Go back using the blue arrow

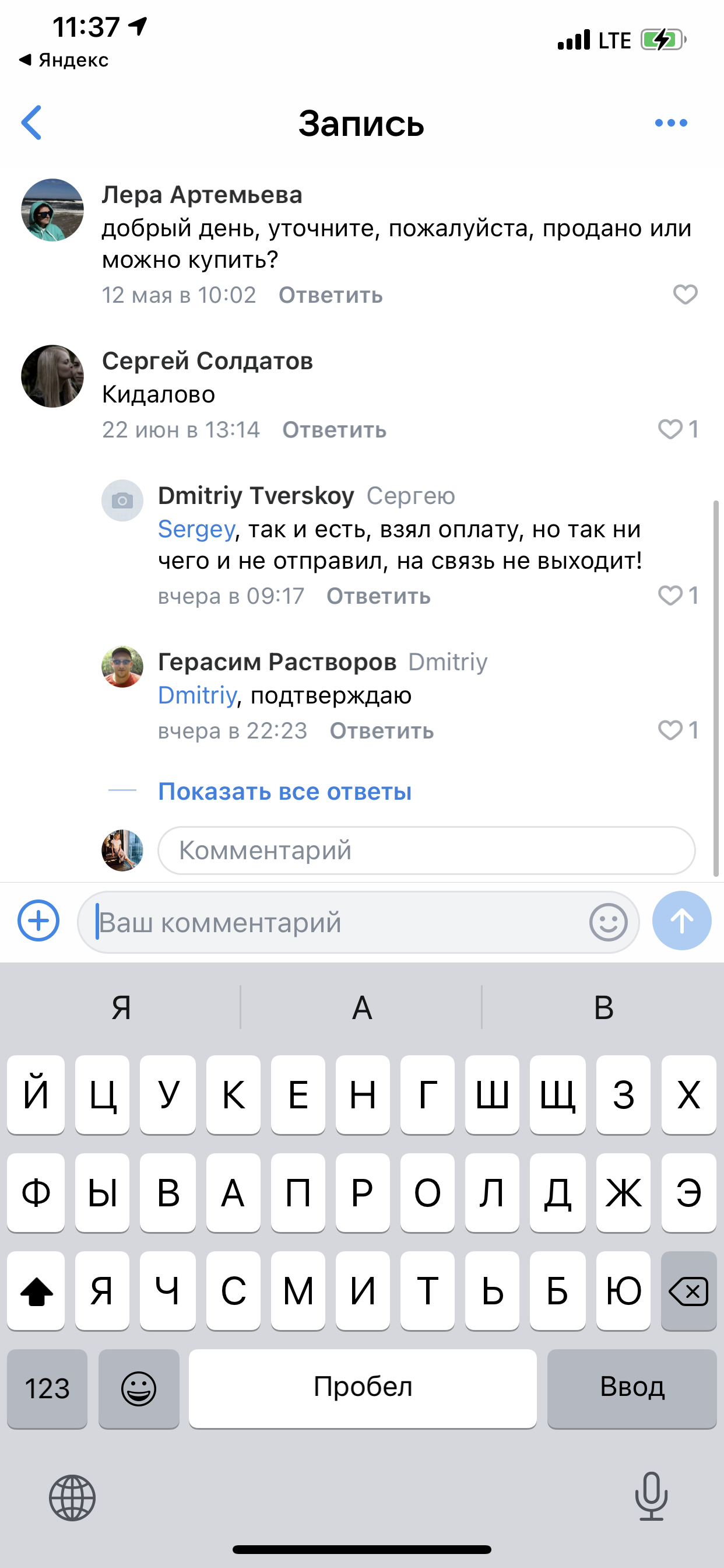point(31,123)
